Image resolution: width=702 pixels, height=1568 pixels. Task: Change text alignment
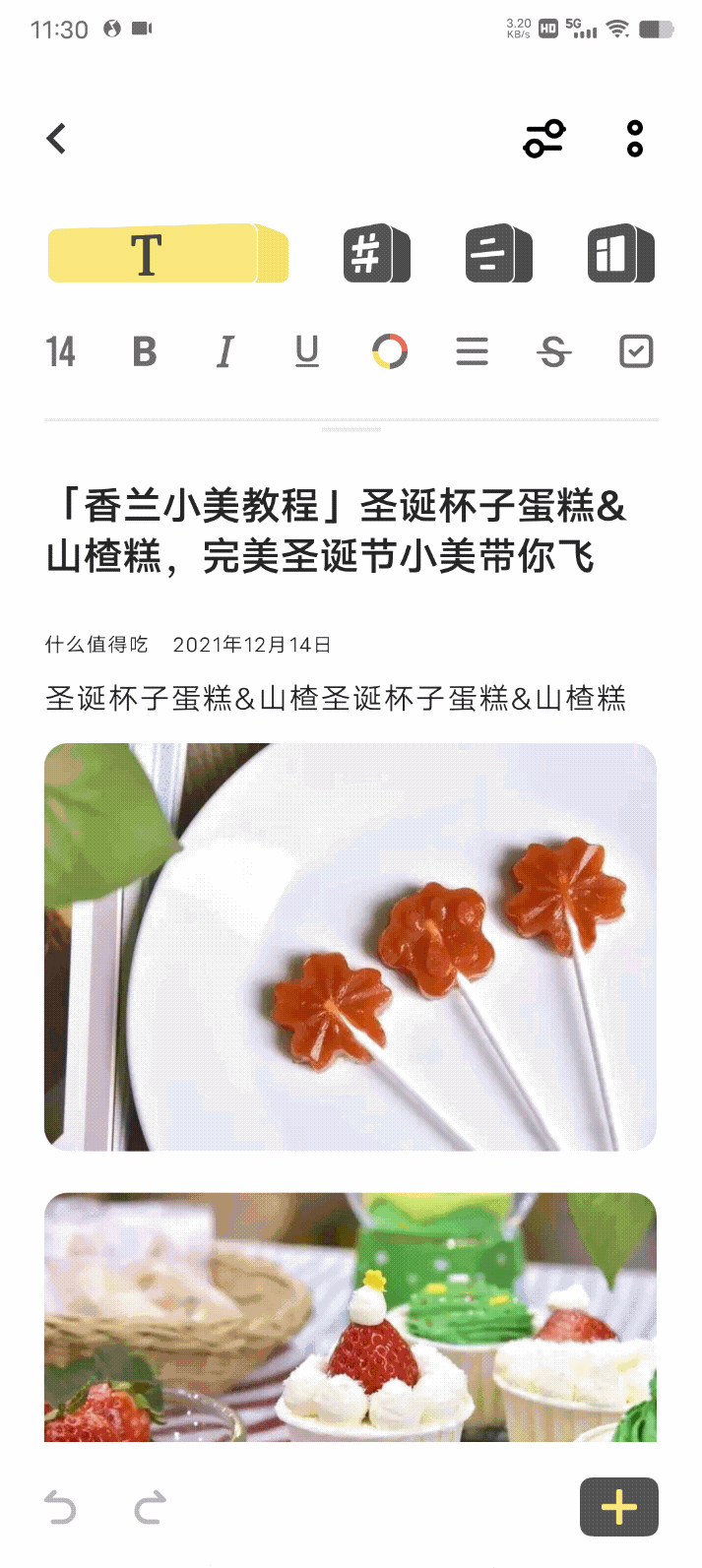(x=472, y=351)
